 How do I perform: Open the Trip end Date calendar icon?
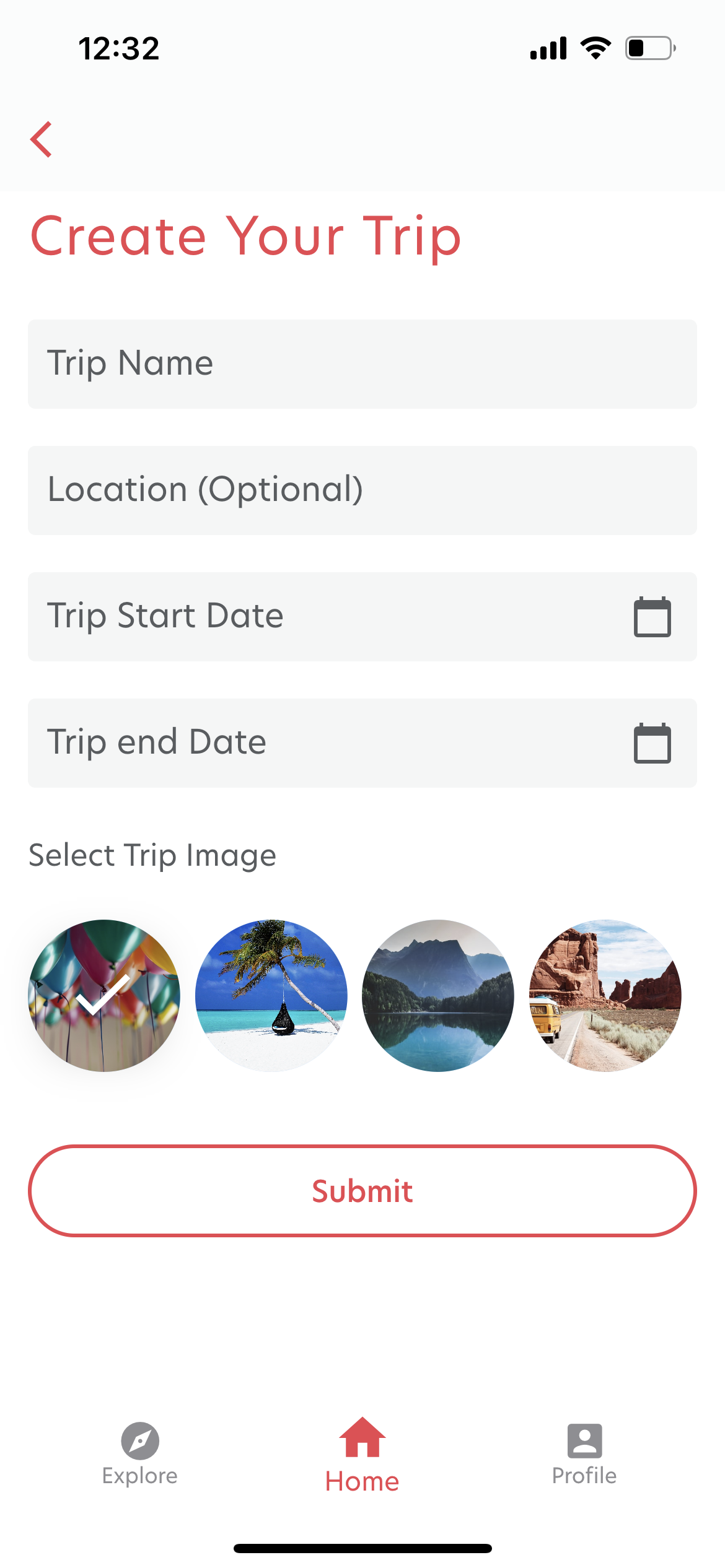click(652, 743)
